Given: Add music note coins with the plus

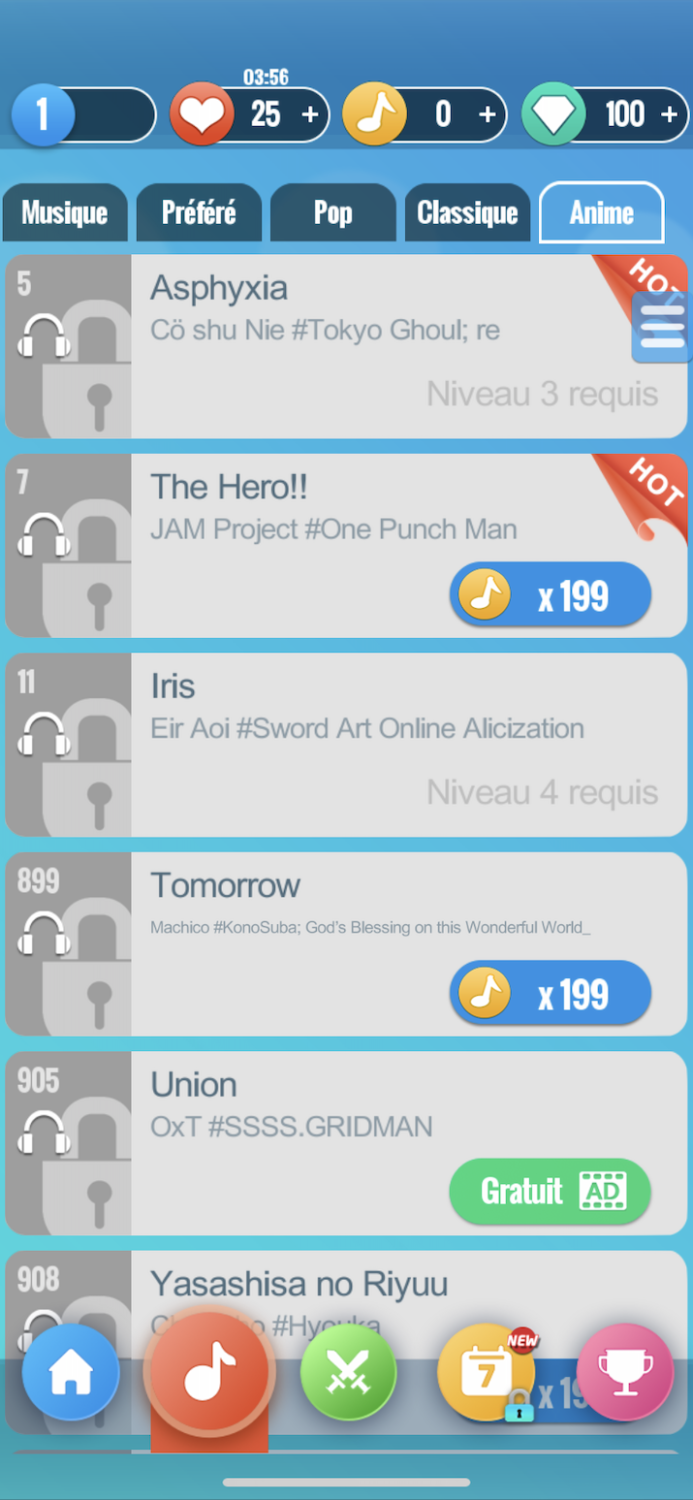Looking at the screenshot, I should click(487, 115).
